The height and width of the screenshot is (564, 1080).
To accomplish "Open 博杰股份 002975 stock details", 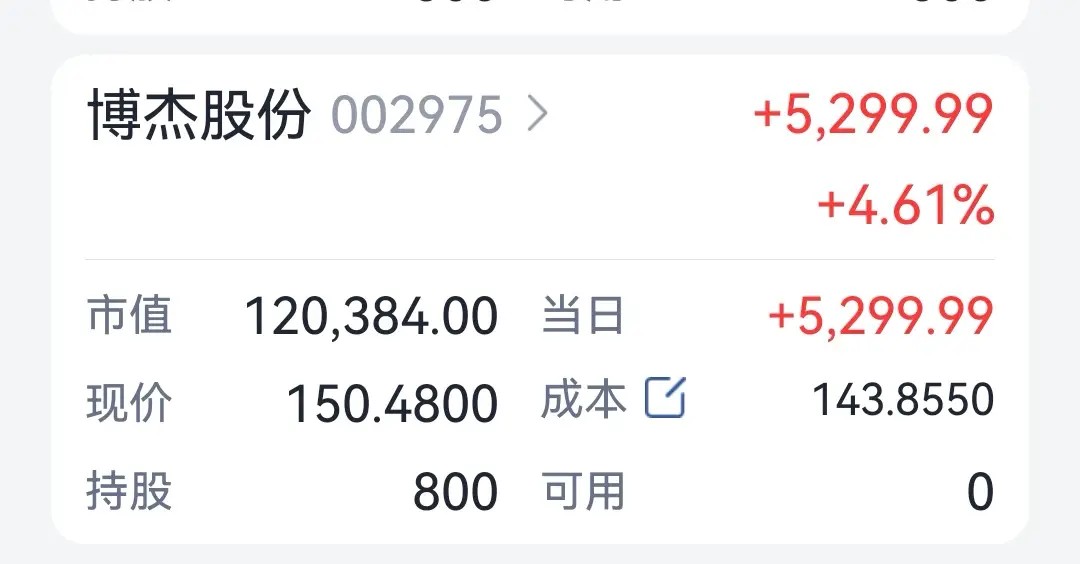I will click(318, 115).
